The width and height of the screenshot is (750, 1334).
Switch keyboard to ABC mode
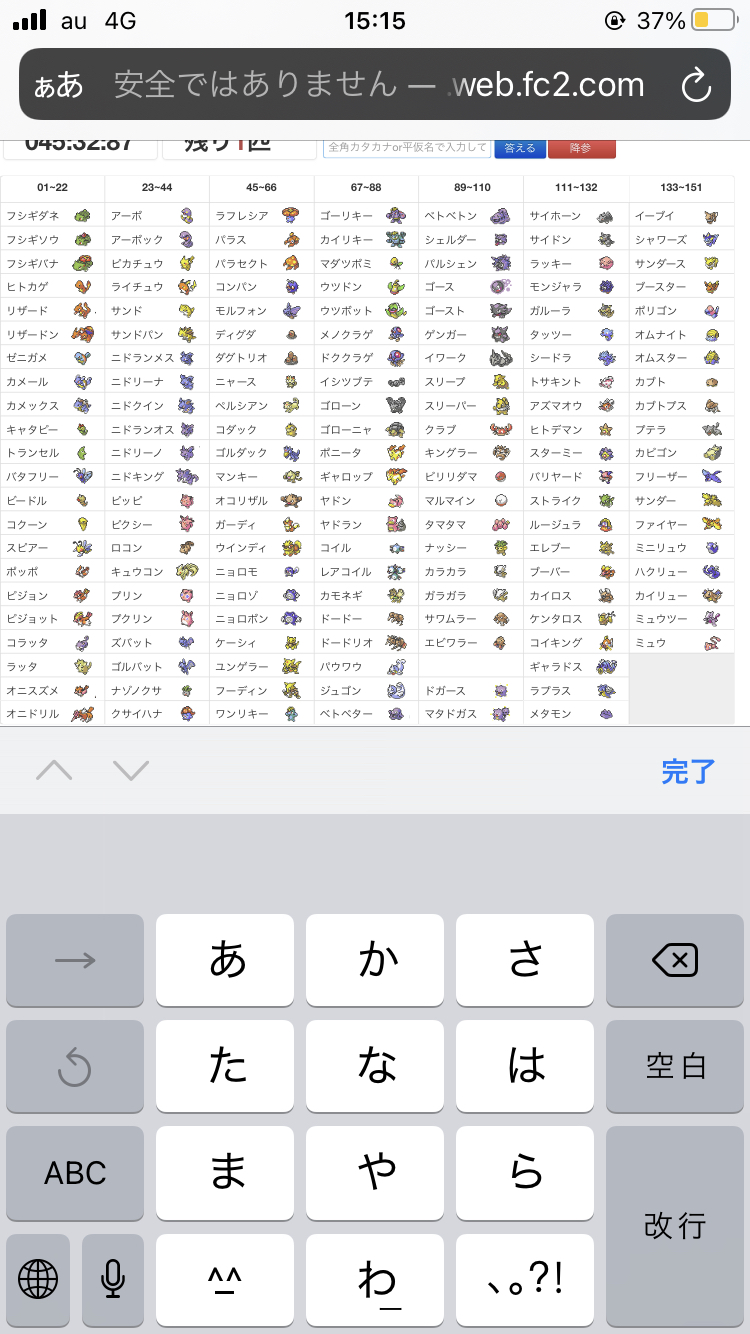[x=75, y=1173]
